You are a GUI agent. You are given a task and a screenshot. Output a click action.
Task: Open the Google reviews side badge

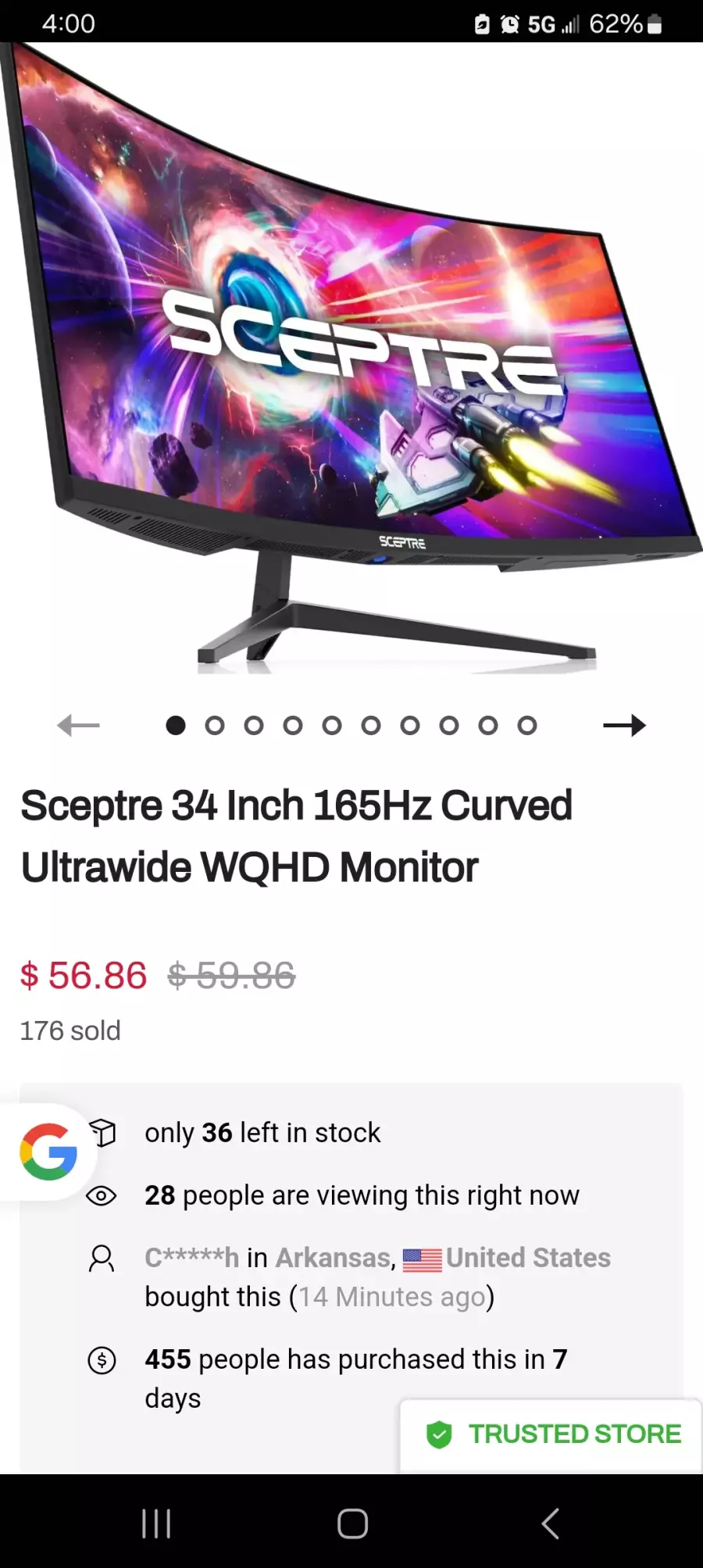coord(48,1152)
